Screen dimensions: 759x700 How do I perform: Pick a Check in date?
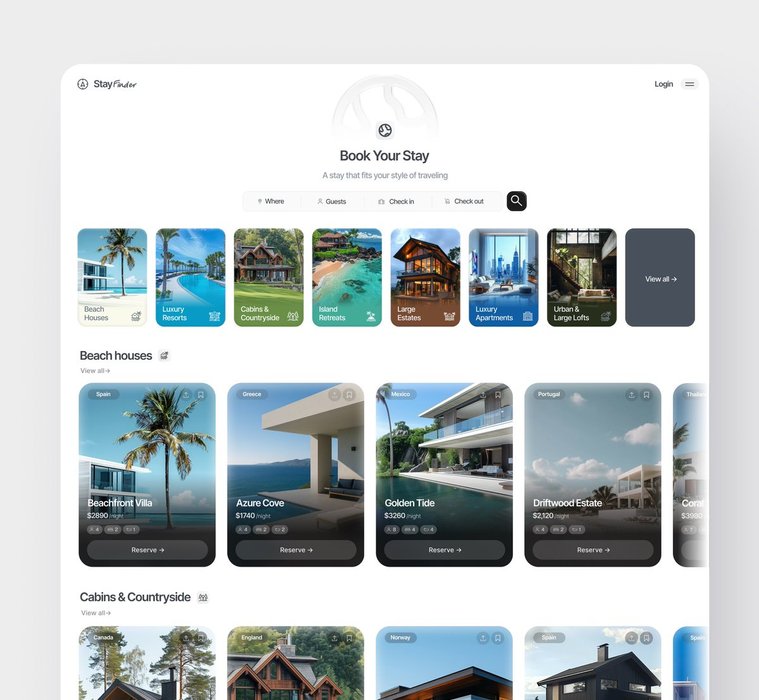click(396, 201)
